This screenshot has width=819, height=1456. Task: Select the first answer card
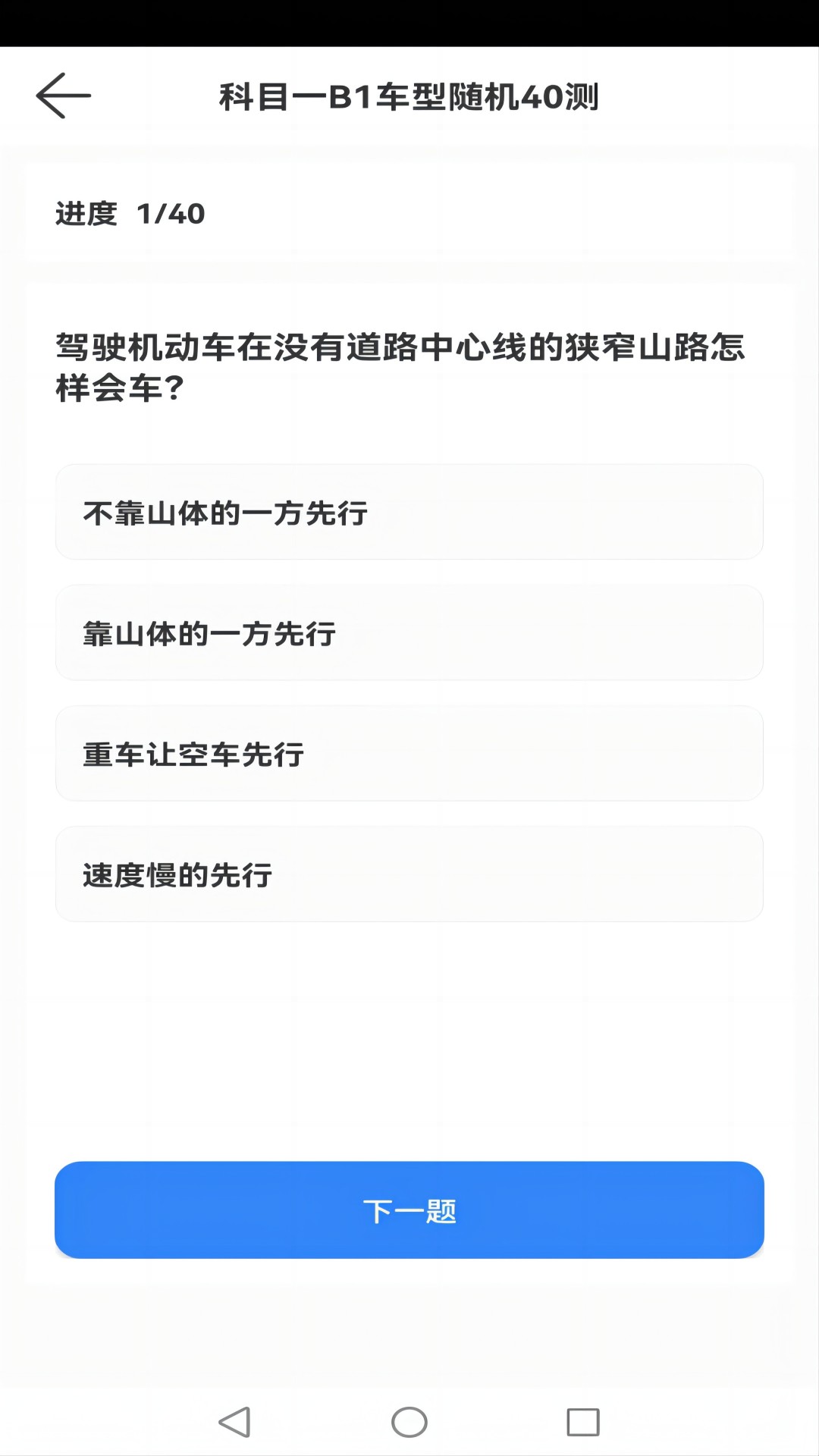409,513
